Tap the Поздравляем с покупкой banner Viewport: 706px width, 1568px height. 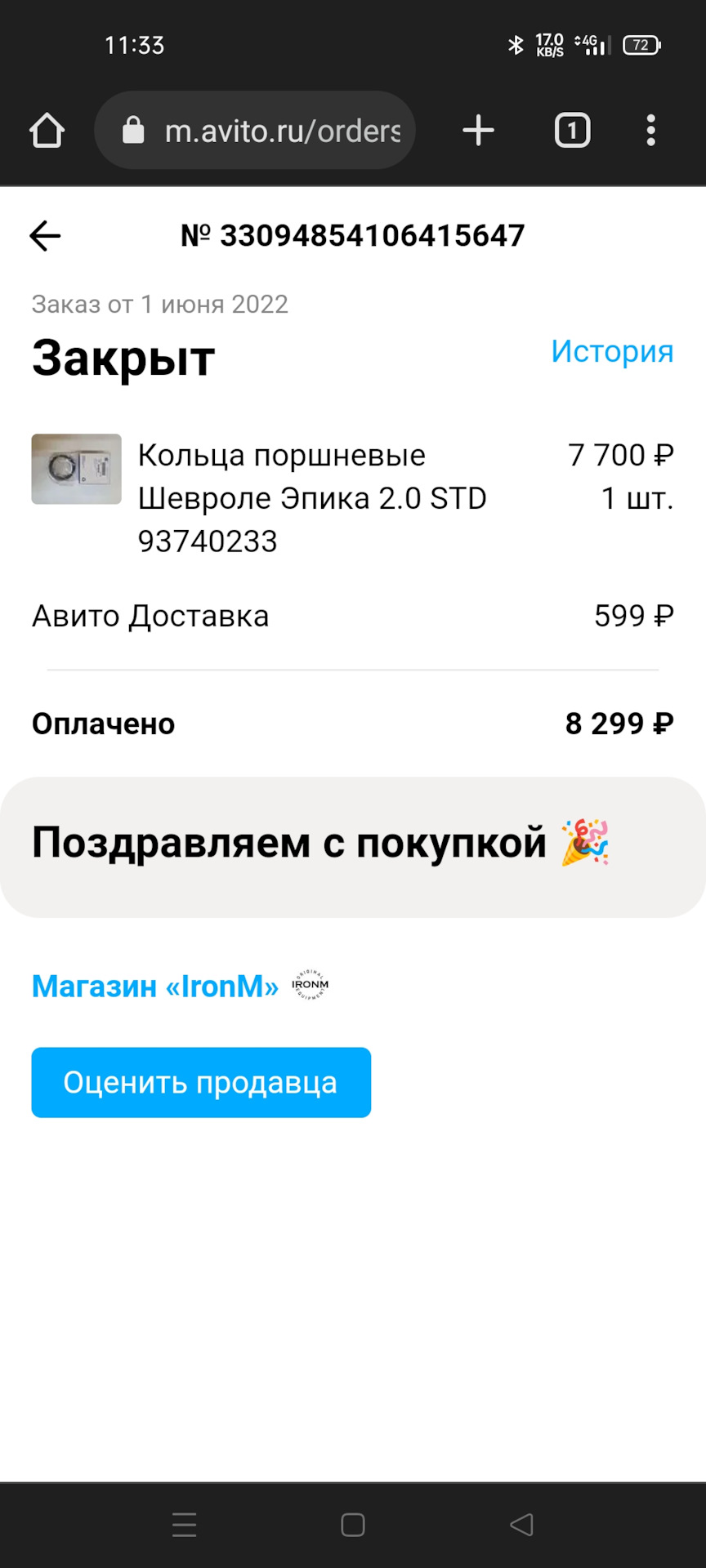(x=352, y=844)
